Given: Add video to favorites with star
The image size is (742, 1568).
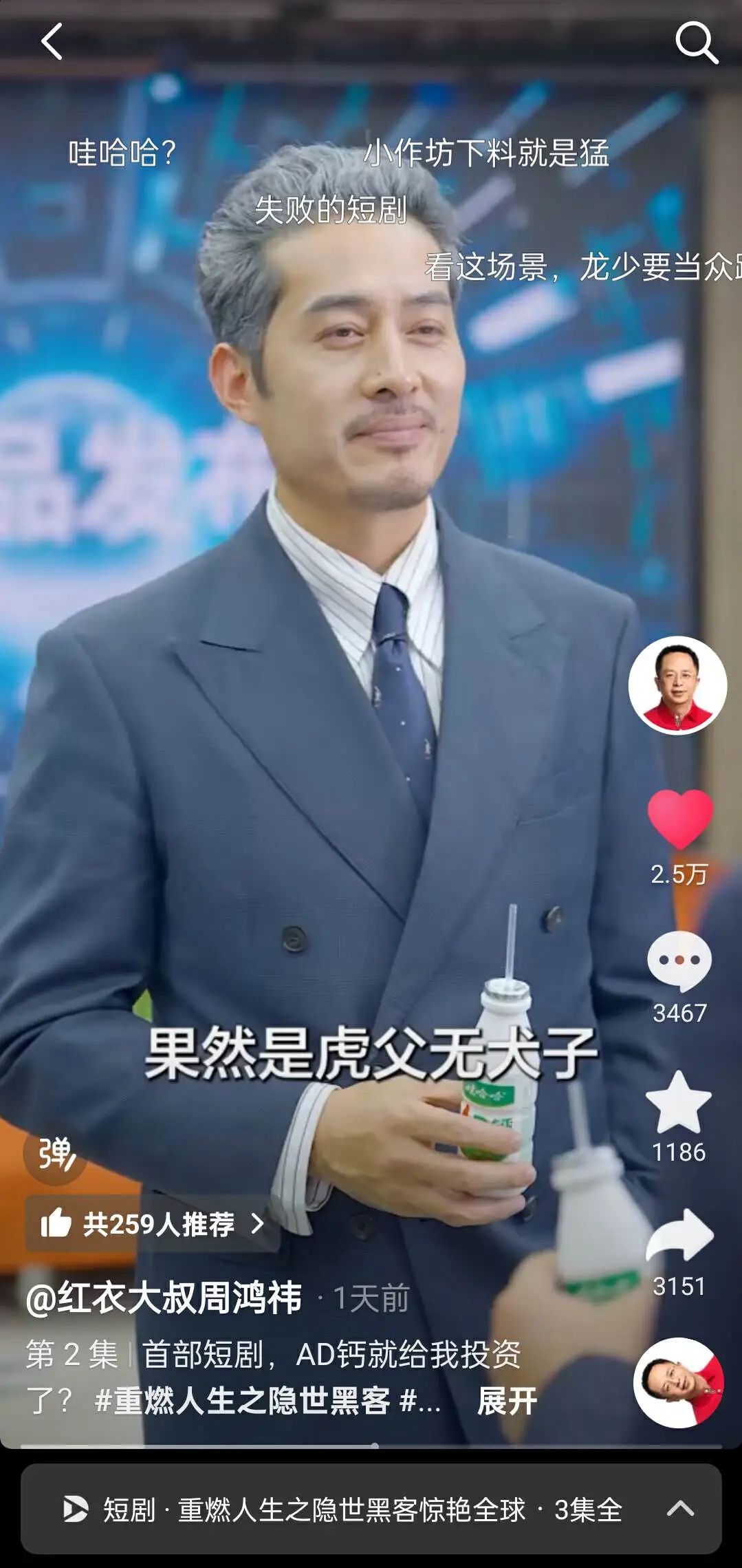Looking at the screenshot, I should coord(679,1104).
